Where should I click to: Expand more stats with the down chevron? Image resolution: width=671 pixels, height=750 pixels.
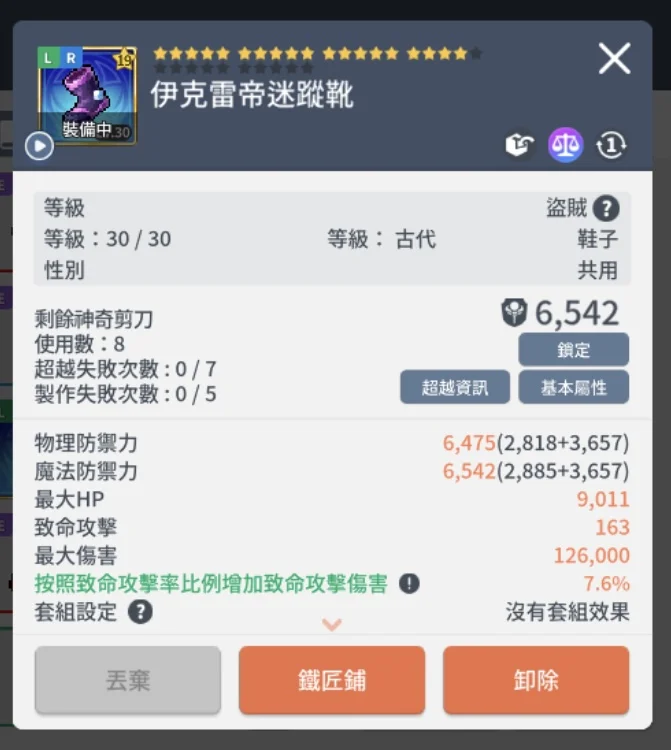coord(332,626)
